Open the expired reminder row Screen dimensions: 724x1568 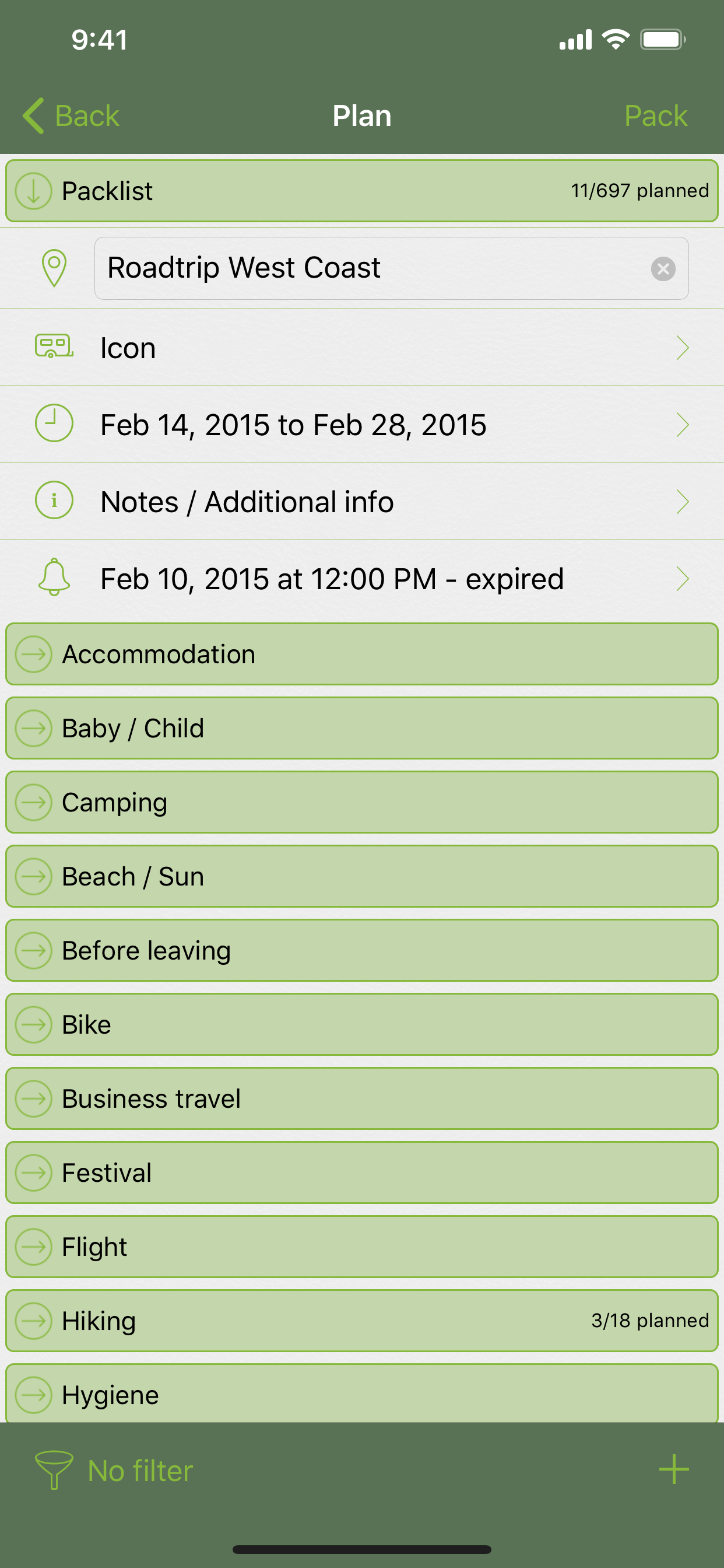[x=362, y=578]
